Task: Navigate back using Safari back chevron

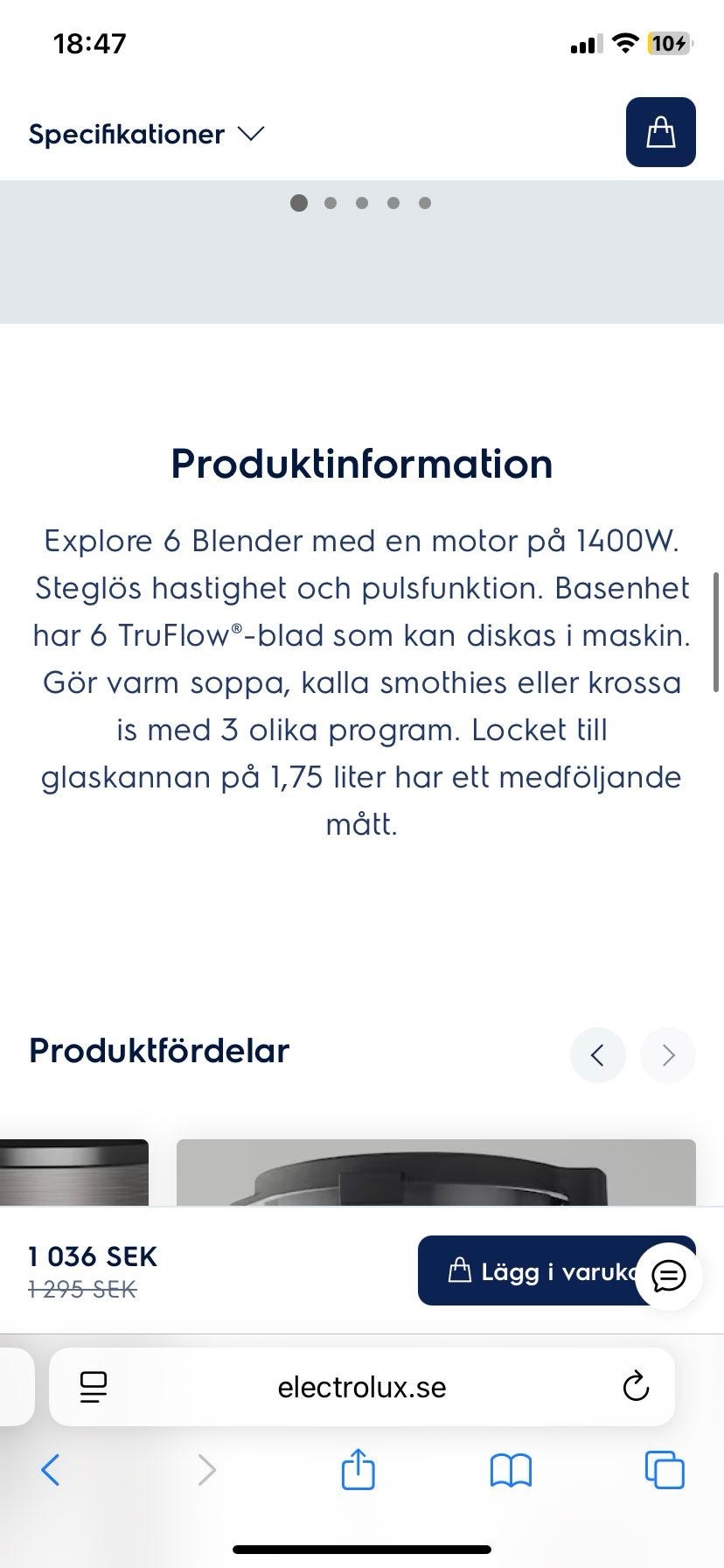Action: coord(50,1470)
